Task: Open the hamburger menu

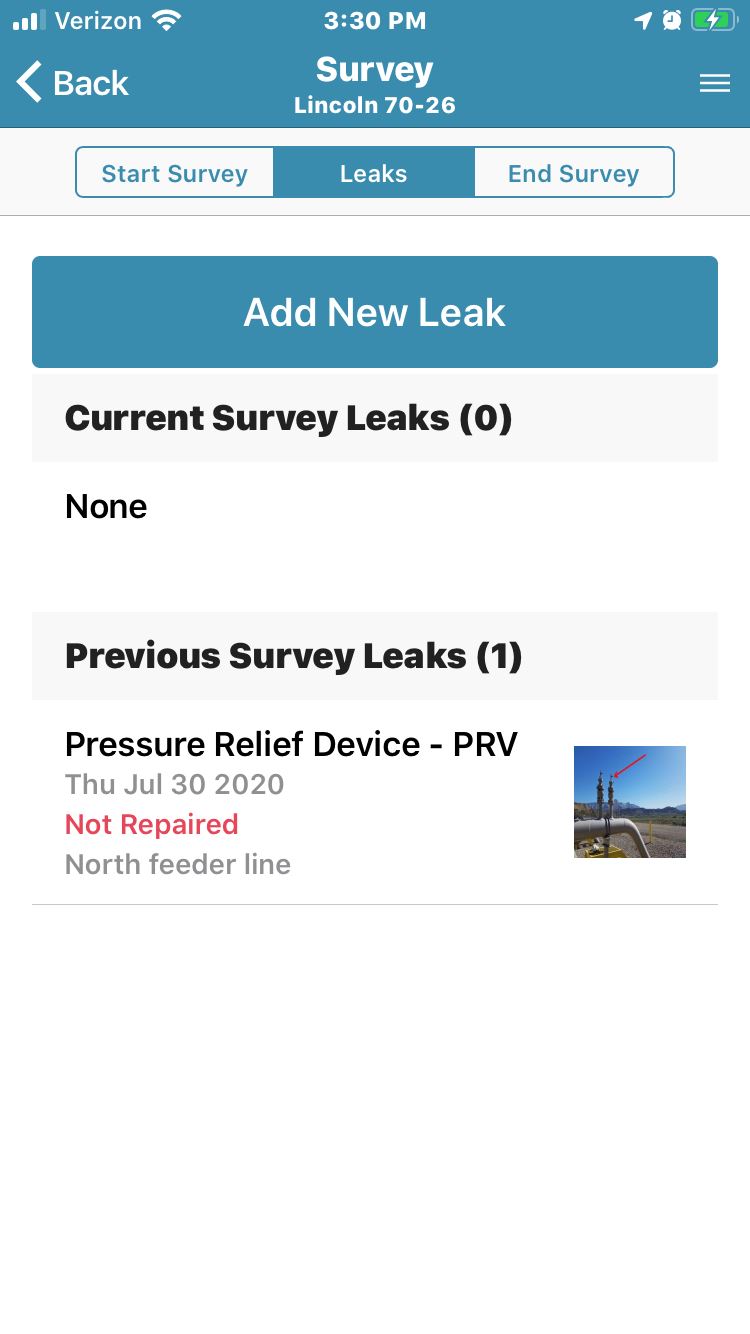Action: 714,84
